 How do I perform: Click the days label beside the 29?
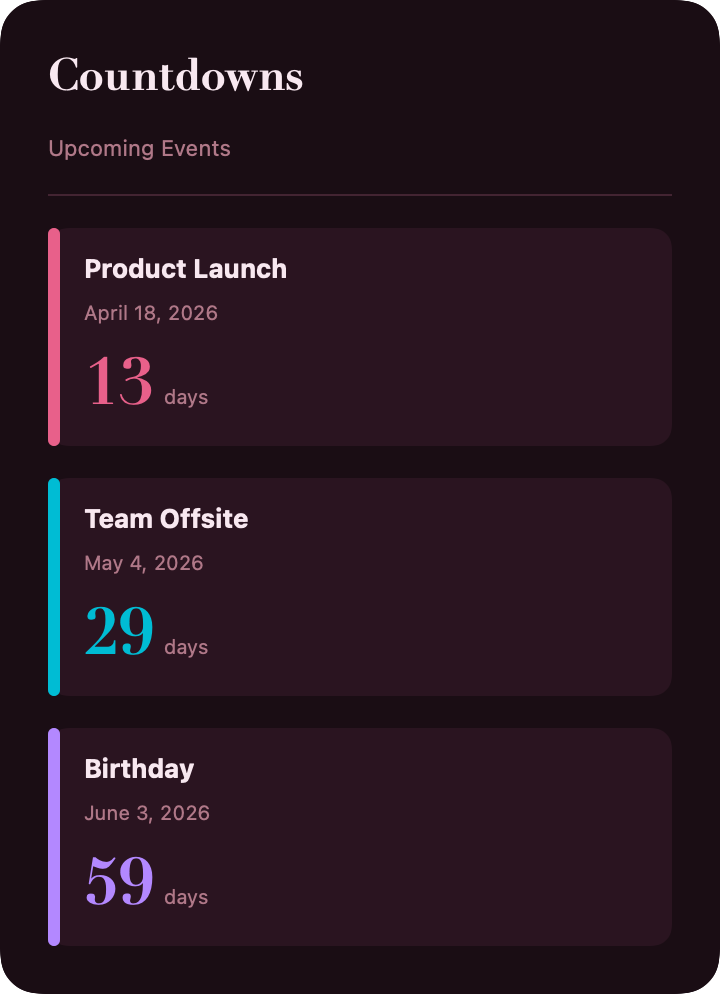(186, 646)
